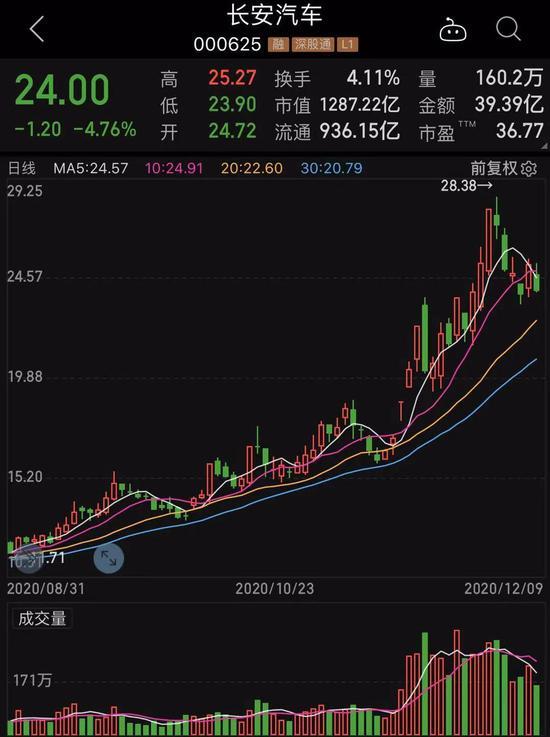Open the stock search magnifier
This screenshot has height=737, width=550.
[x=508, y=29]
